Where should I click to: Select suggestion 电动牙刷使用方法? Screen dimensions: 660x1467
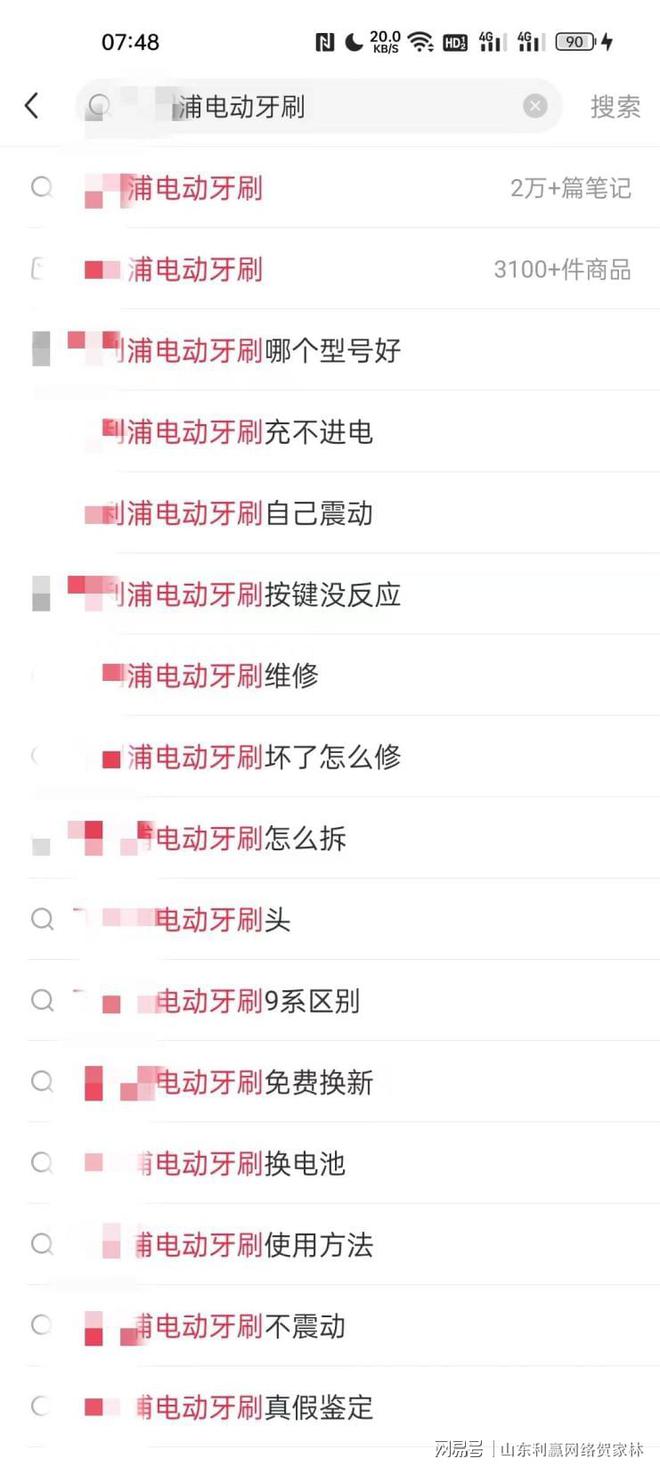click(330, 1244)
